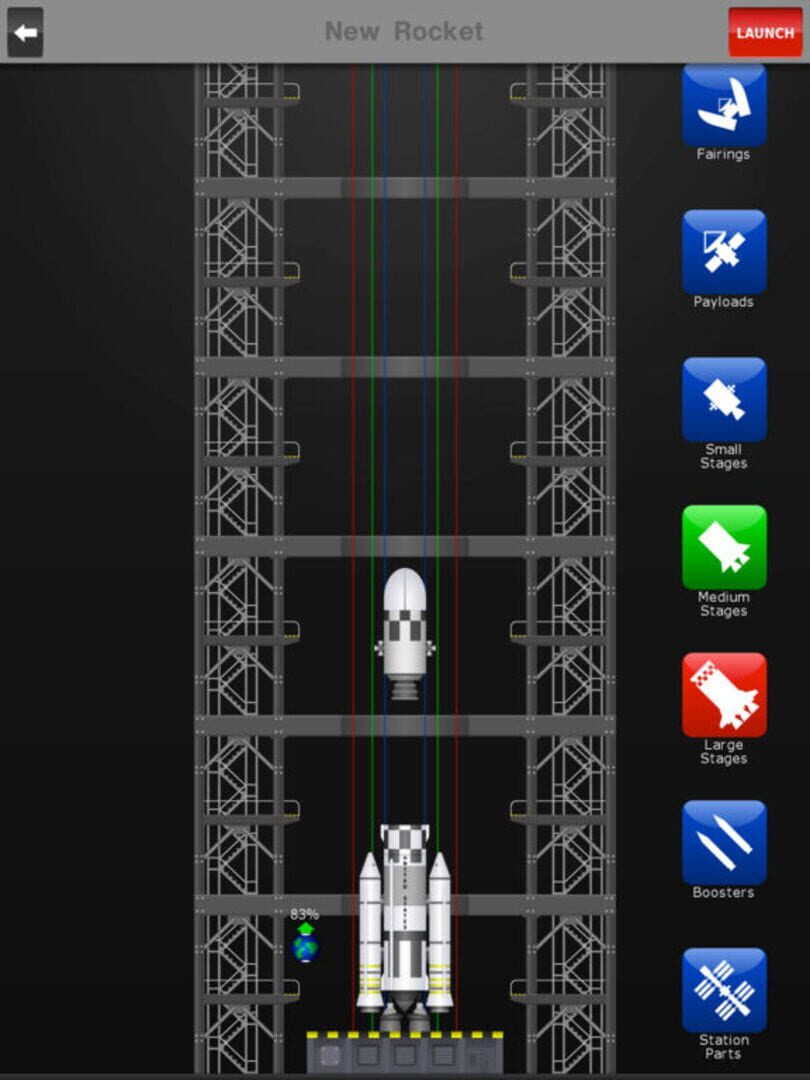The width and height of the screenshot is (810, 1080).
Task: Select the Medium Stages category
Action: tap(724, 547)
